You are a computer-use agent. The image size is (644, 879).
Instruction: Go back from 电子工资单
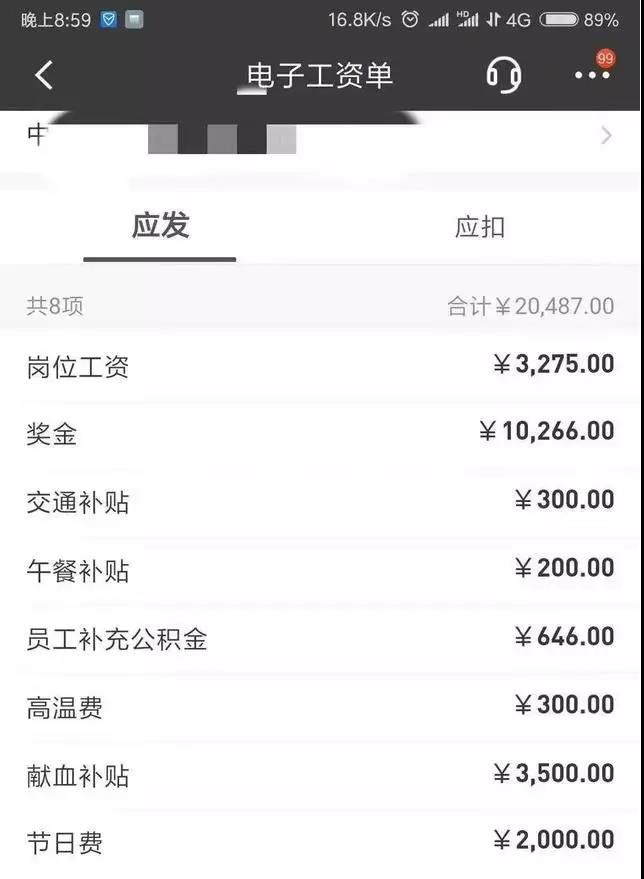point(44,75)
